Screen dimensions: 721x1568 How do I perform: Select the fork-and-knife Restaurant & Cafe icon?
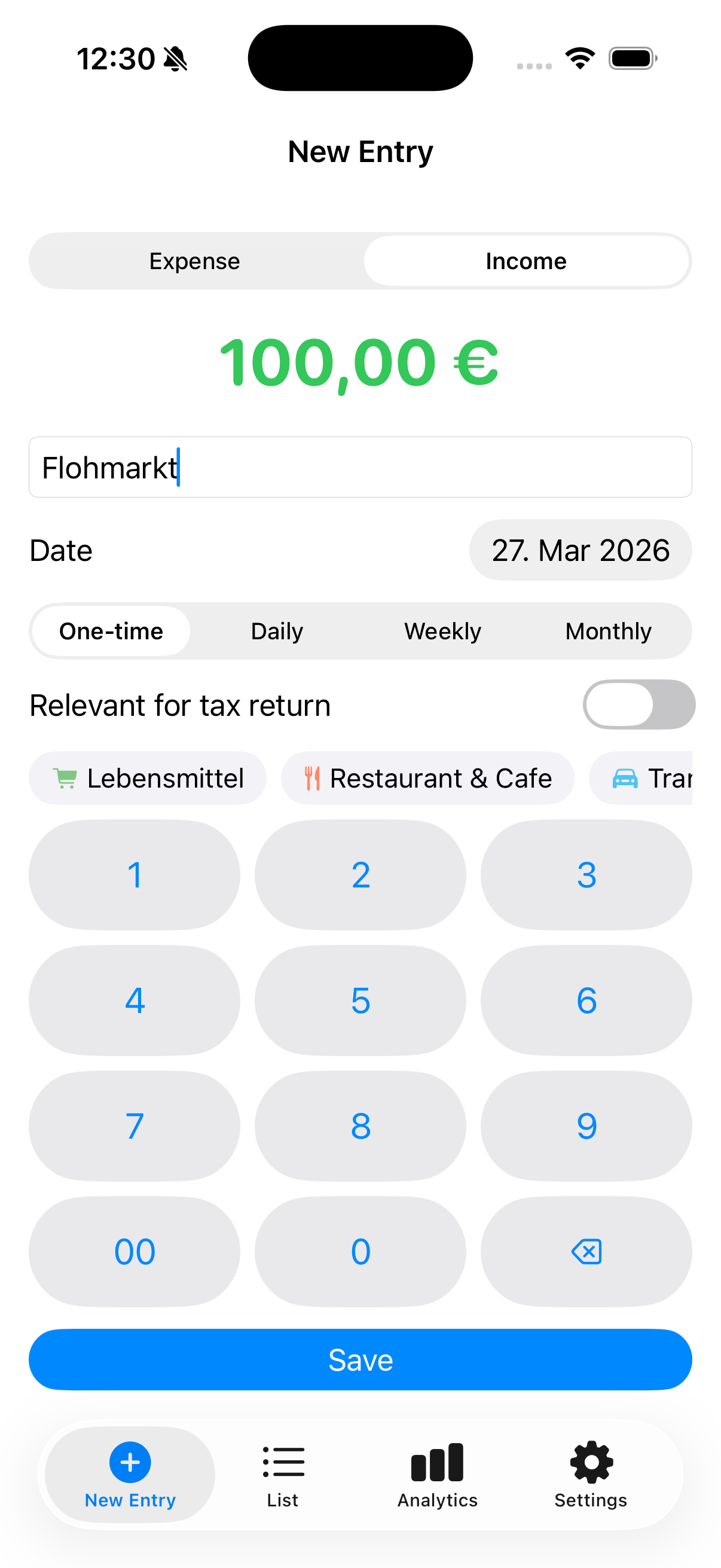coord(311,778)
